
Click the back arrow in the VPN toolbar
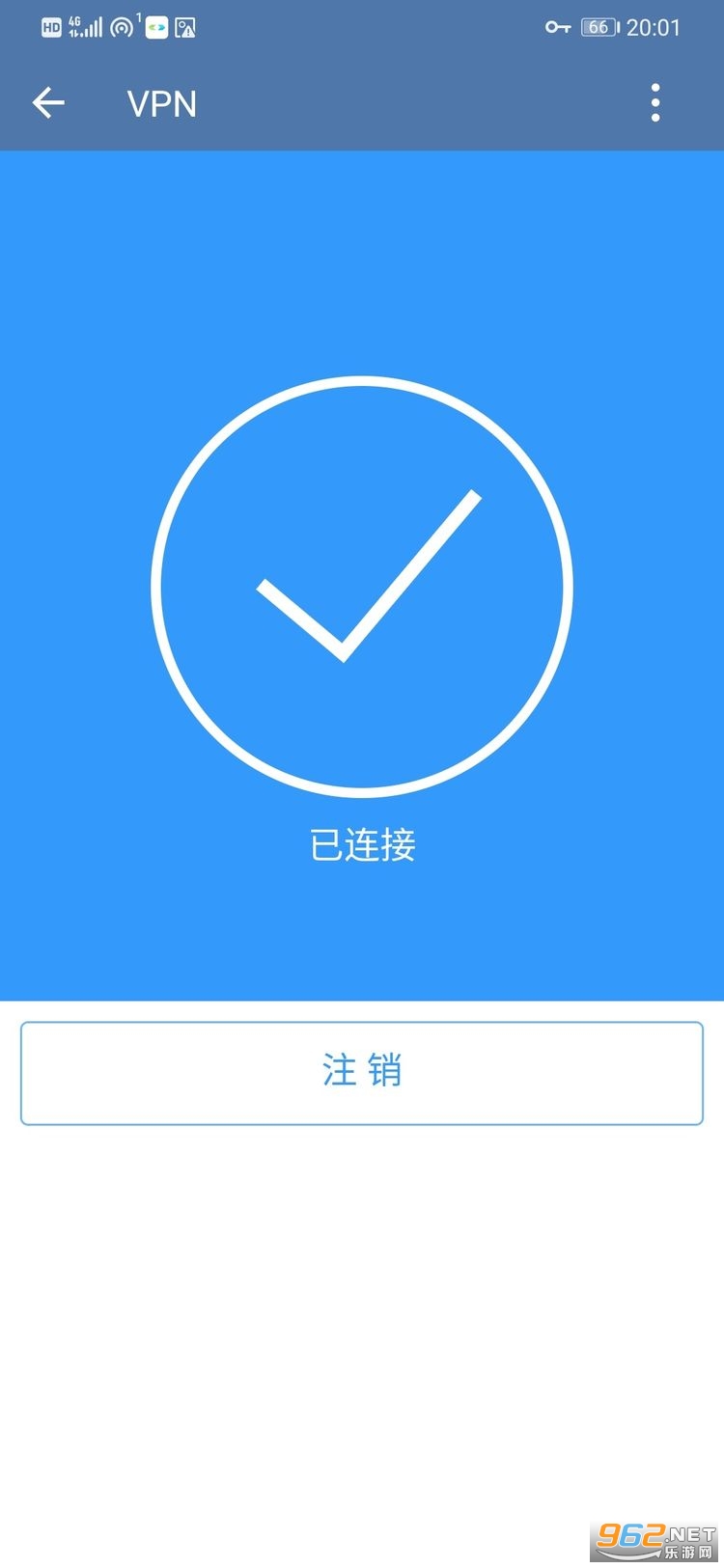(48, 103)
